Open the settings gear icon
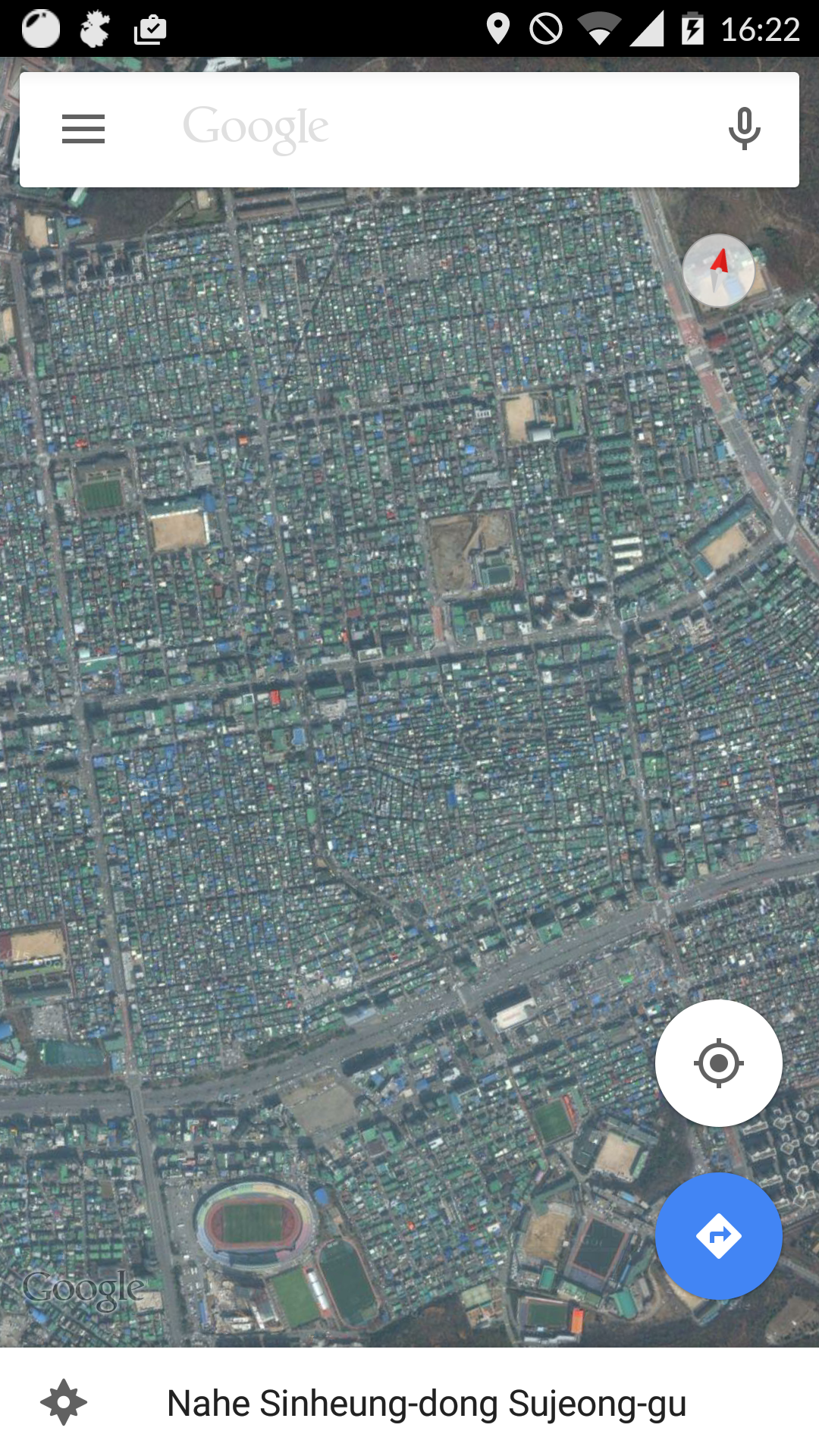 [x=64, y=1402]
